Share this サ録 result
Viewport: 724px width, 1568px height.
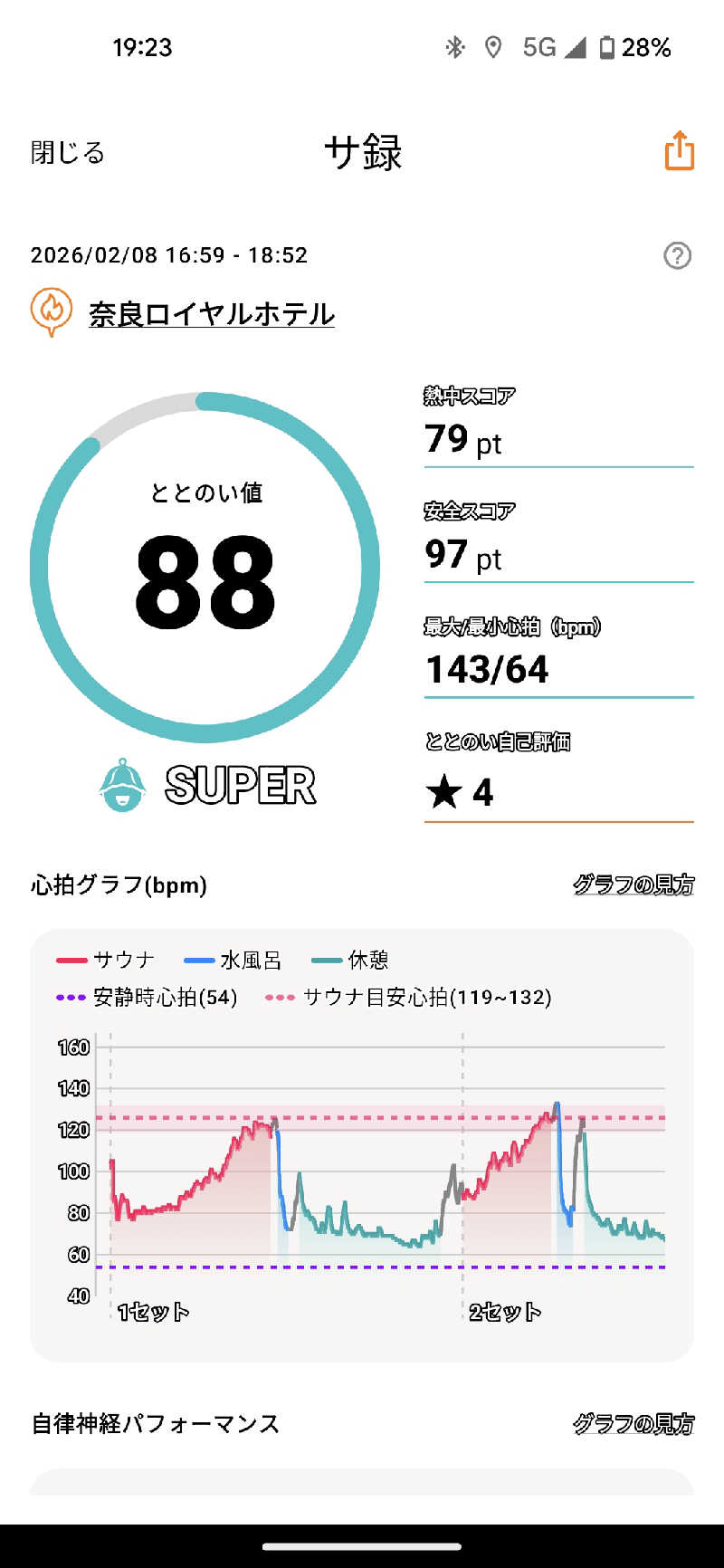pyautogui.click(x=679, y=150)
